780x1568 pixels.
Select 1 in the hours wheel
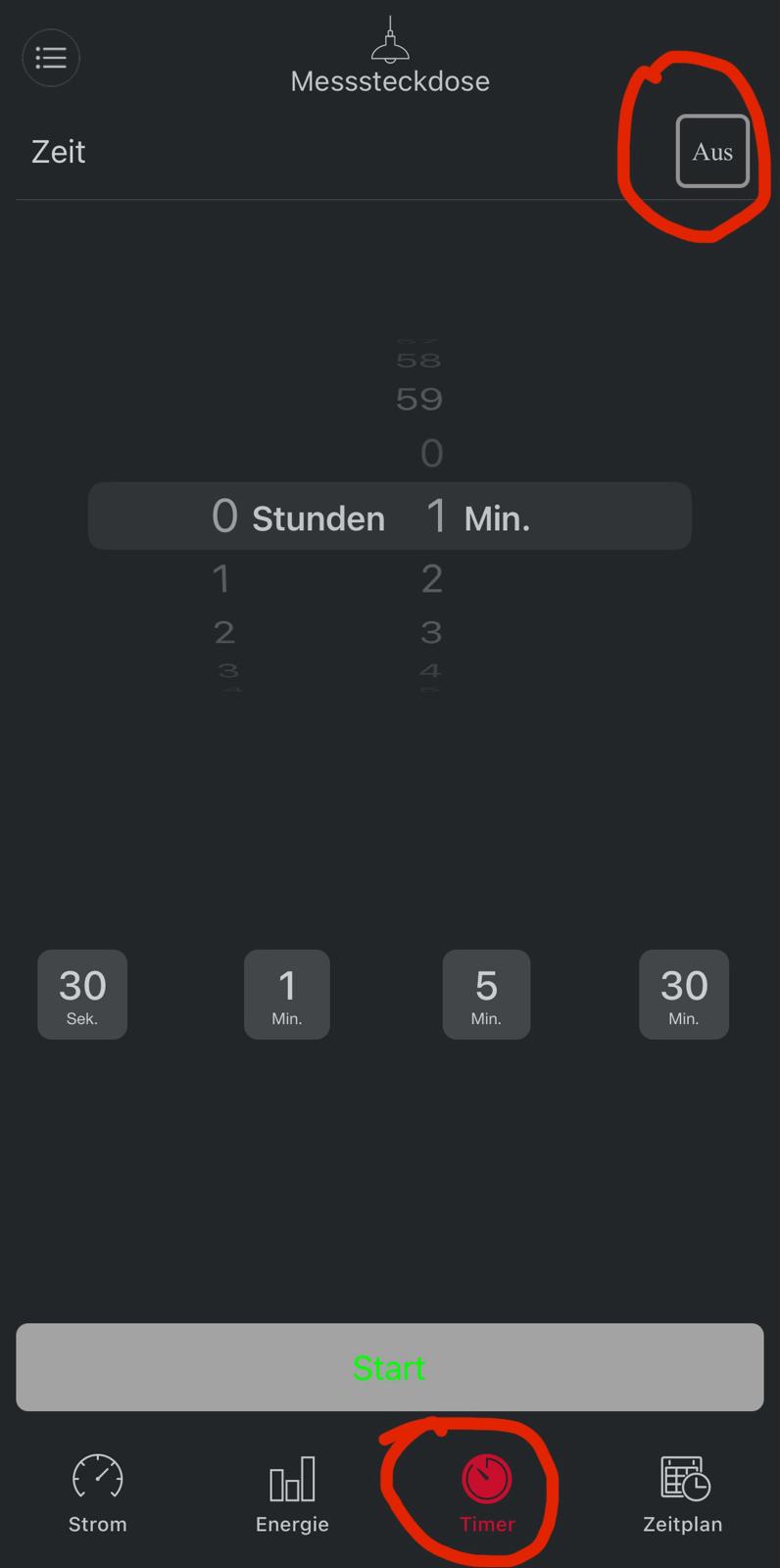[221, 579]
